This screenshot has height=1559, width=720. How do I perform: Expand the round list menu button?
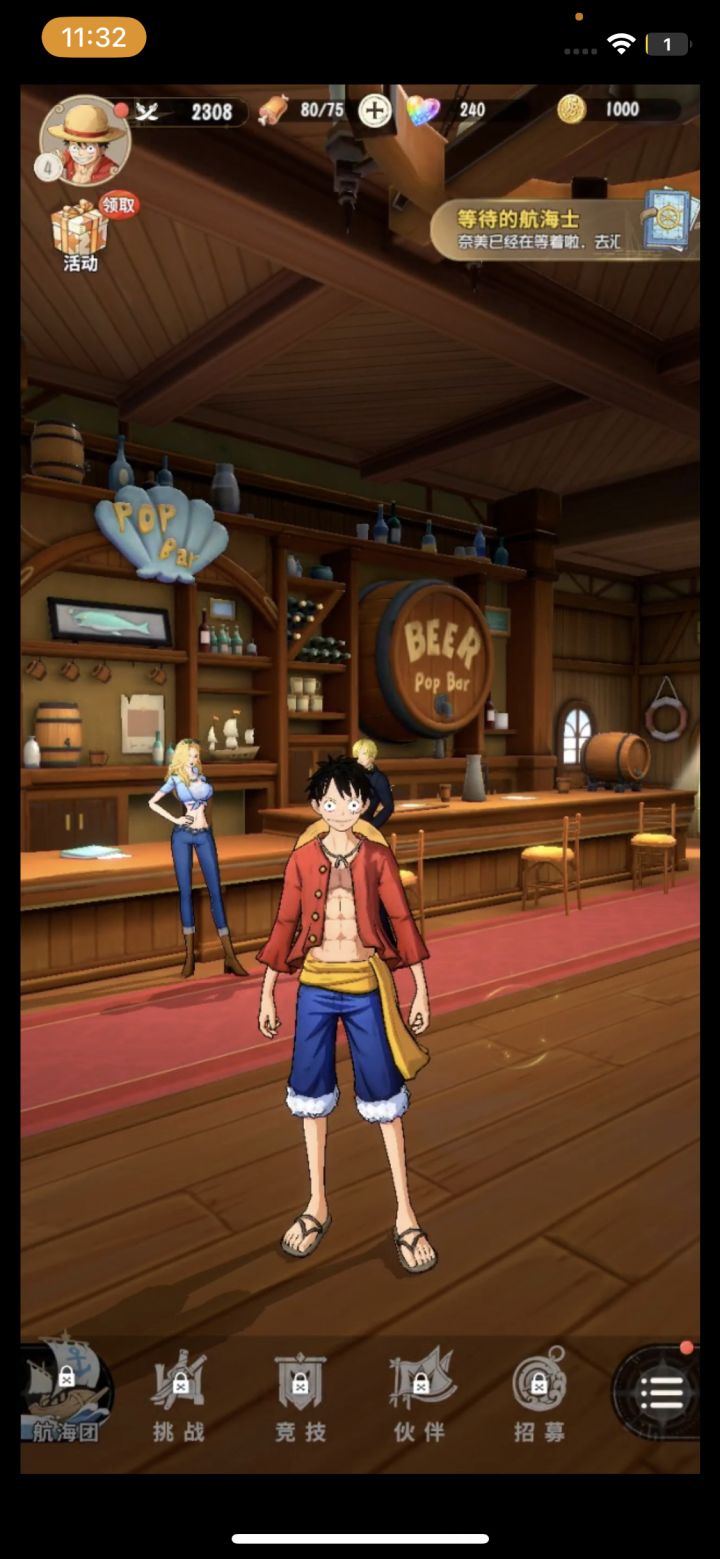click(659, 1391)
